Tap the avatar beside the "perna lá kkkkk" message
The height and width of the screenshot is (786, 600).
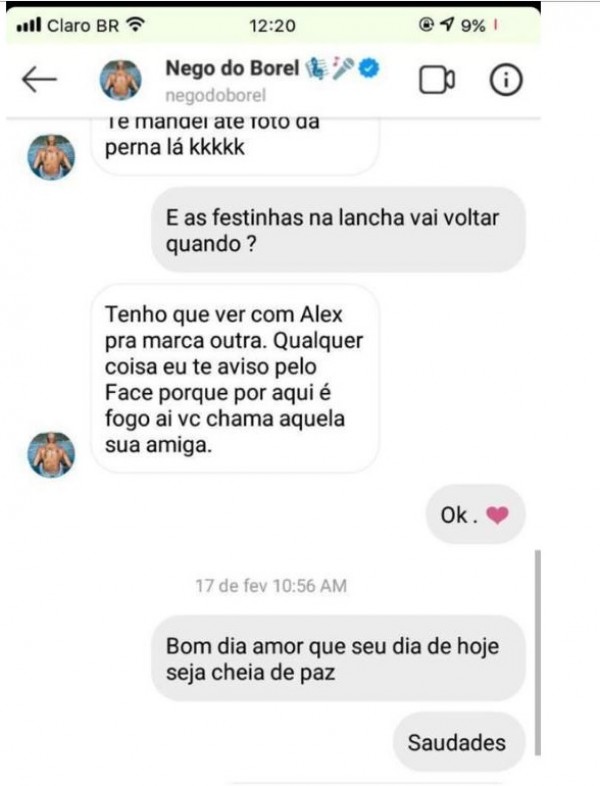51,156
